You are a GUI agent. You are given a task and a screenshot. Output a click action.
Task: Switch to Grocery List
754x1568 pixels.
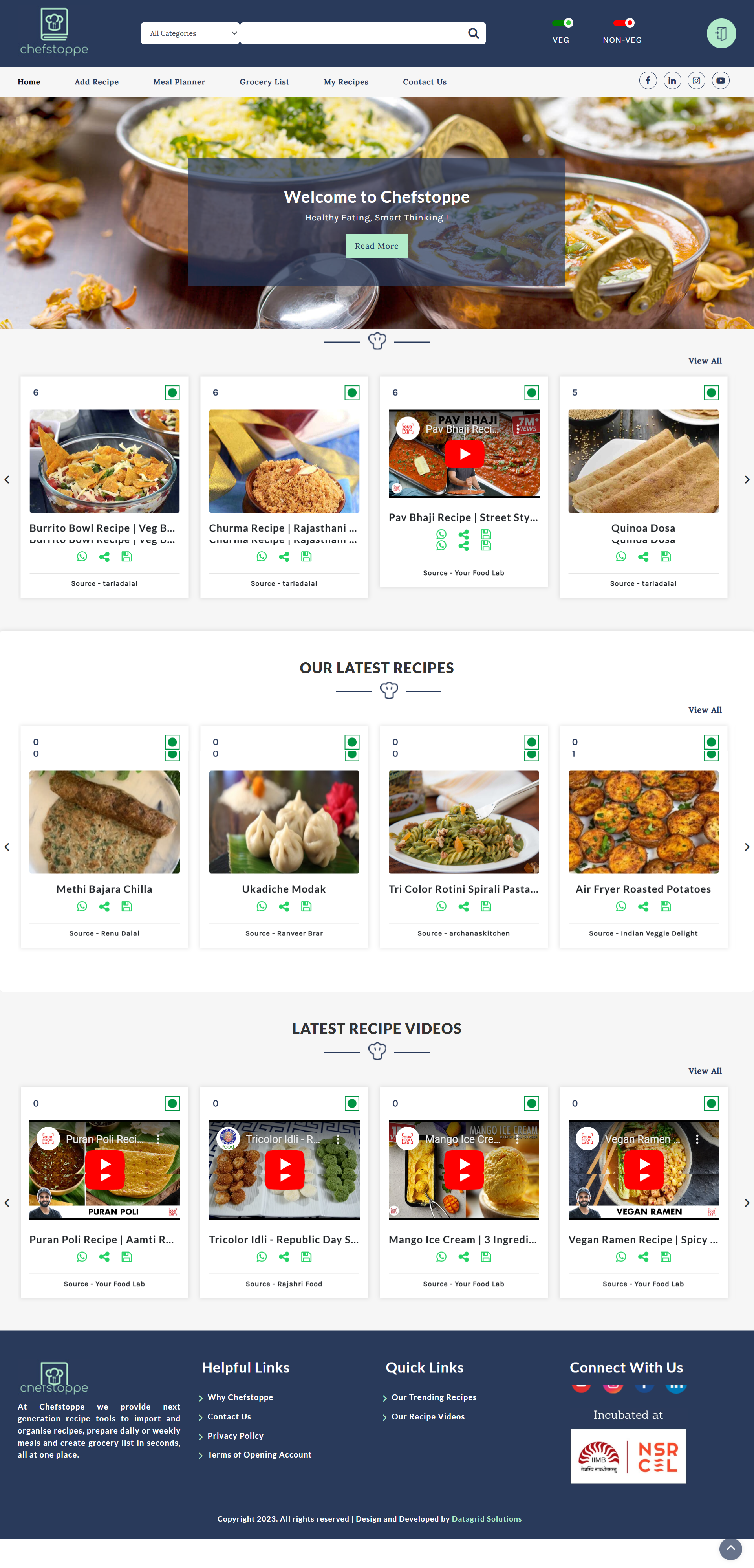(x=264, y=82)
